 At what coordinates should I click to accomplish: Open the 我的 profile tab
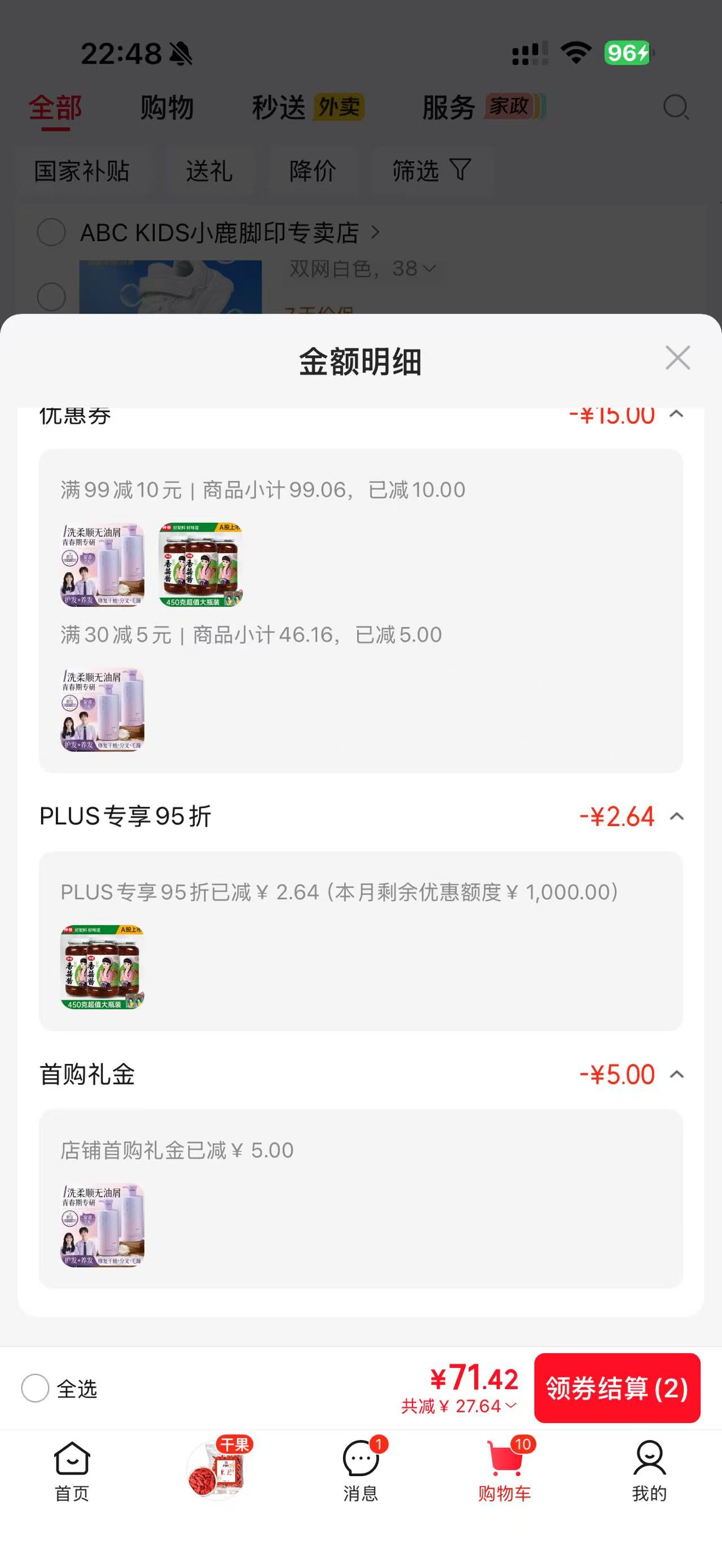click(649, 1472)
